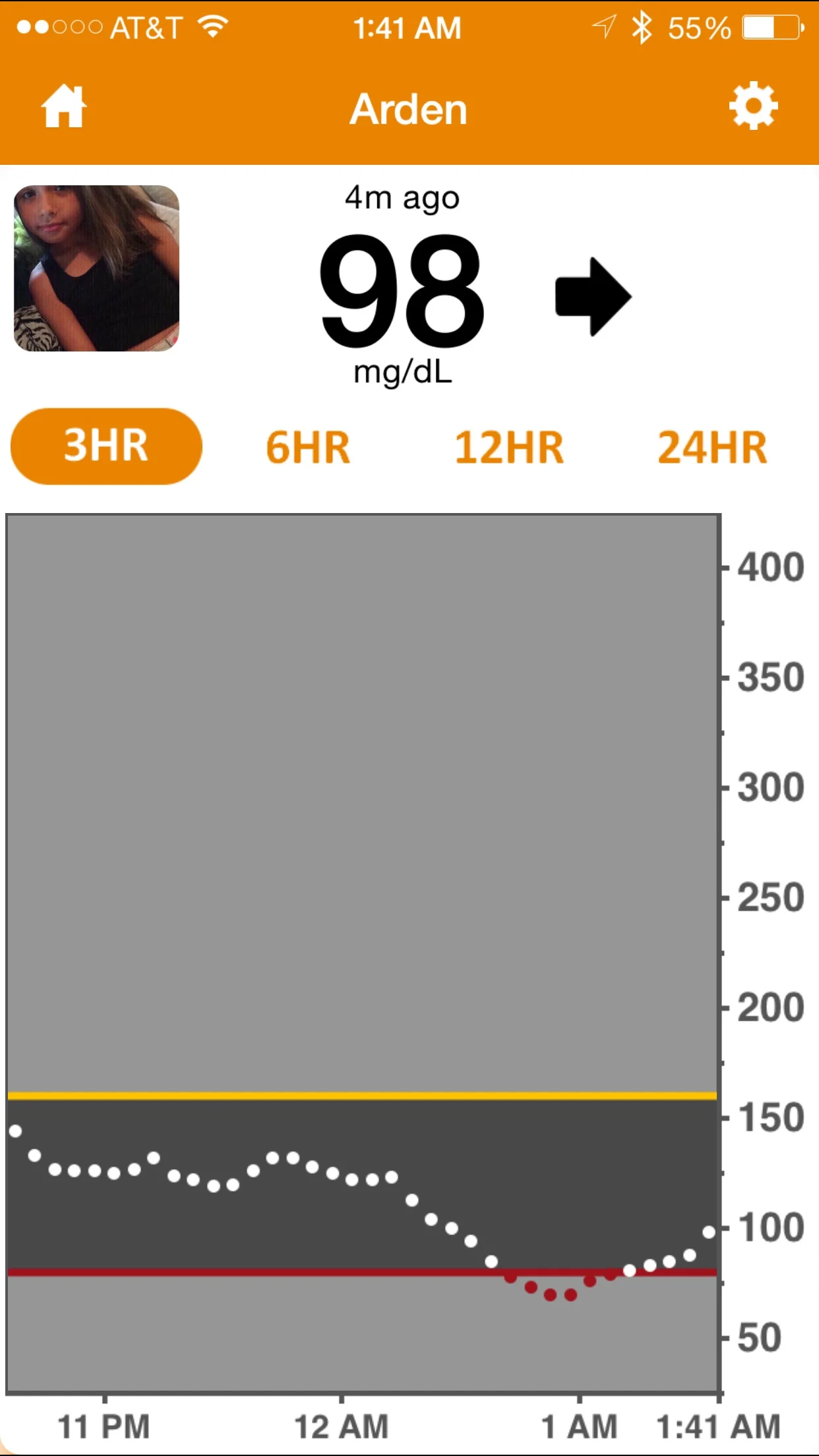Open the settings gear
The height and width of the screenshot is (1456, 819).
pos(753,107)
